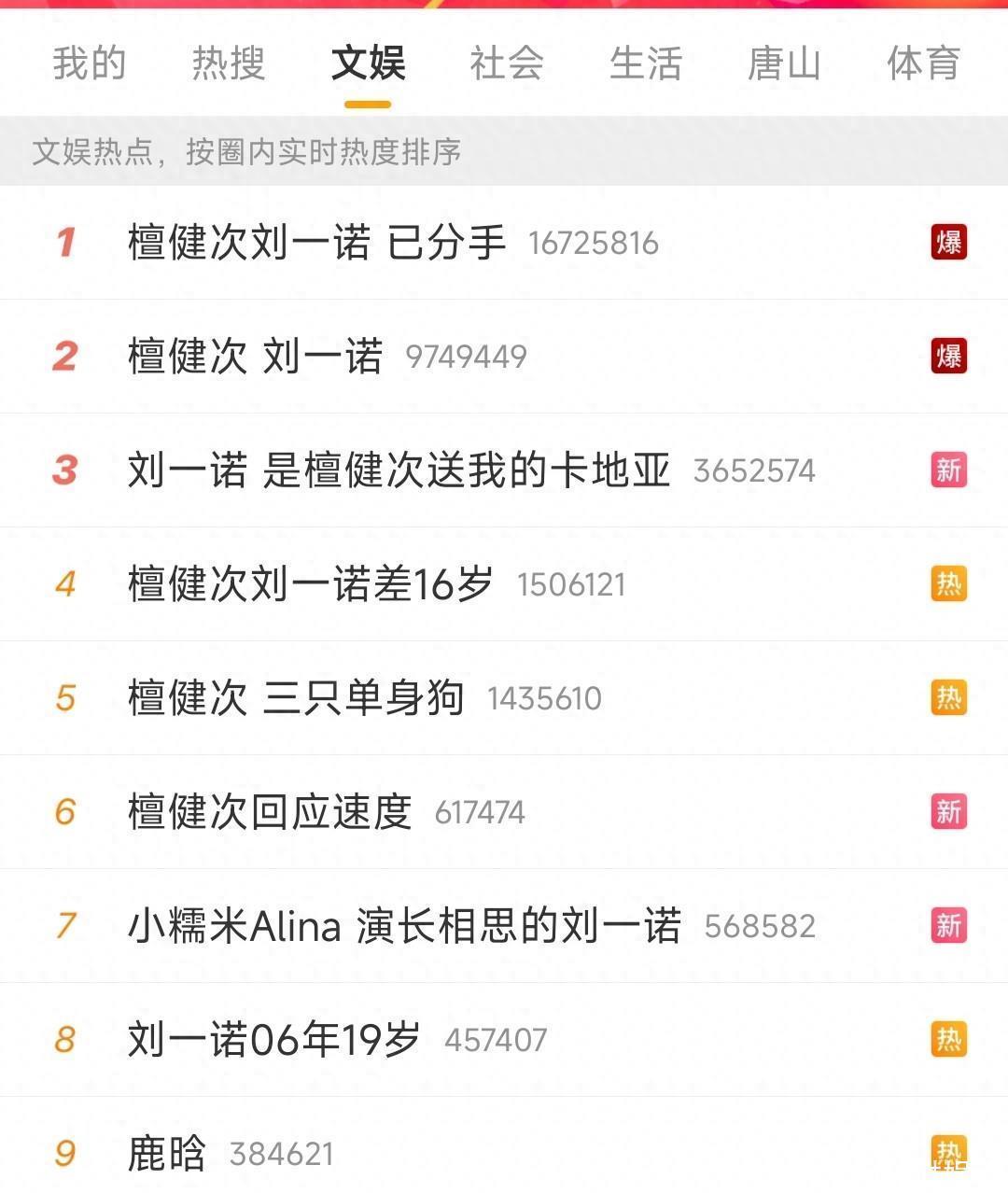This screenshot has width=1008, height=1193.
Task: Open the 体育 tab
Action: (x=923, y=63)
